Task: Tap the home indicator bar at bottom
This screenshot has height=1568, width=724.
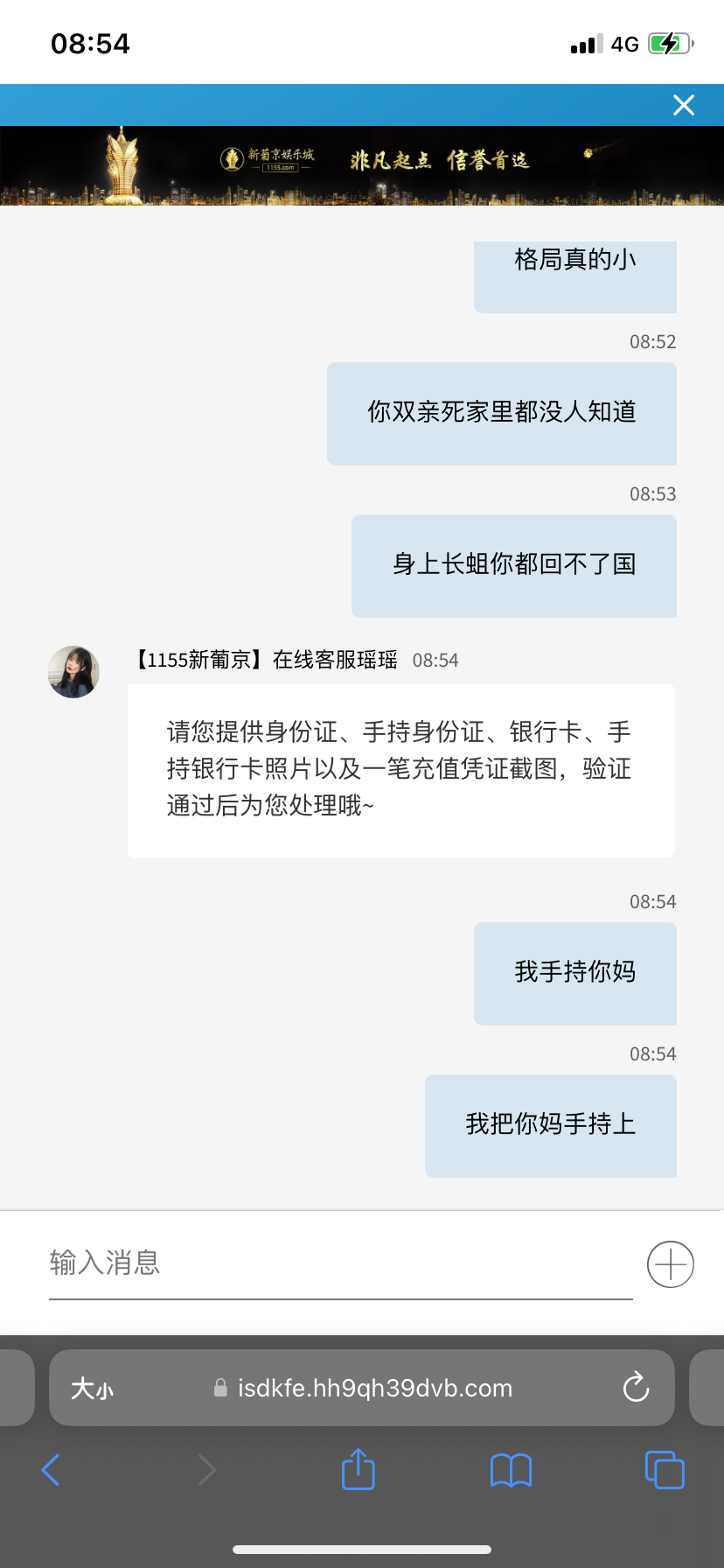Action: [362, 1550]
